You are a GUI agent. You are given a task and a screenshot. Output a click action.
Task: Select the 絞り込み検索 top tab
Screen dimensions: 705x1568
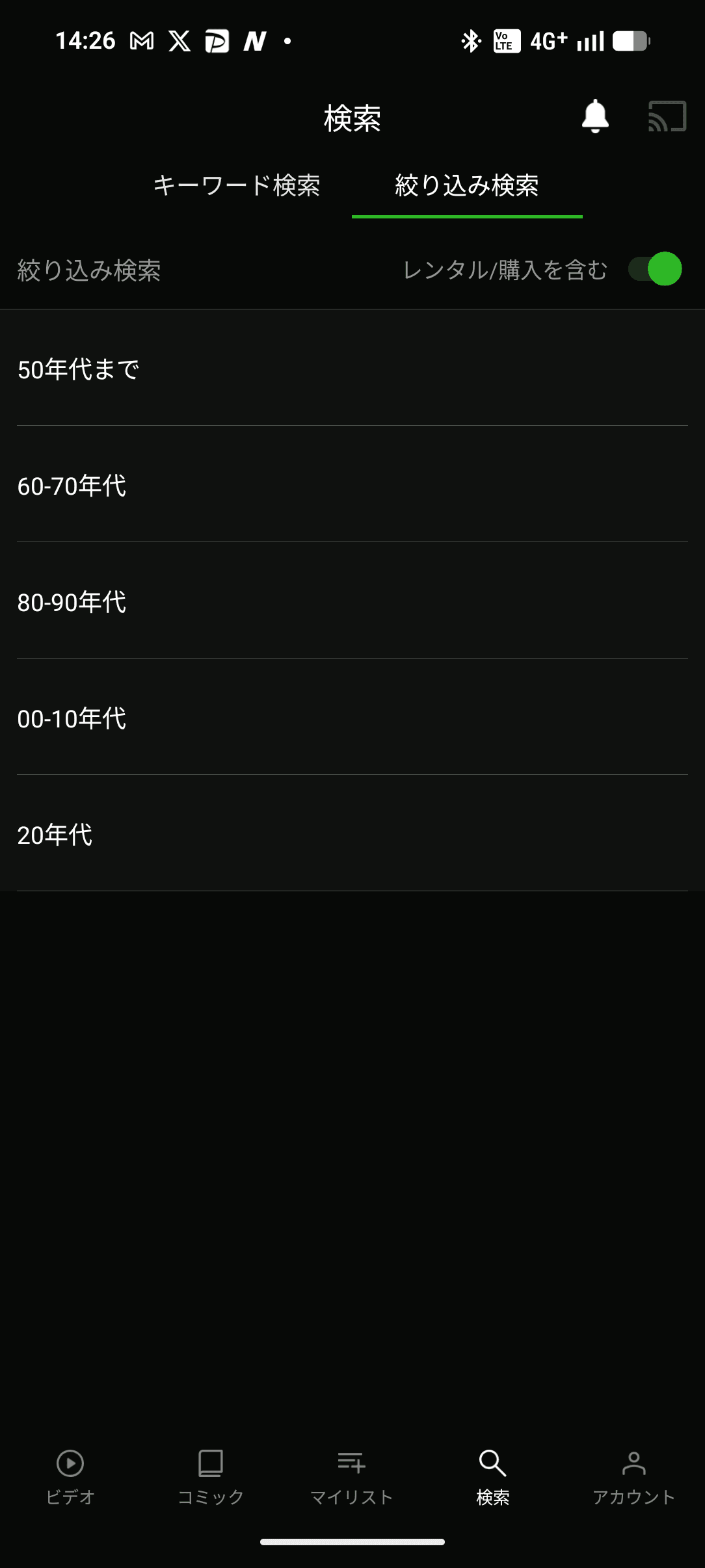click(467, 186)
